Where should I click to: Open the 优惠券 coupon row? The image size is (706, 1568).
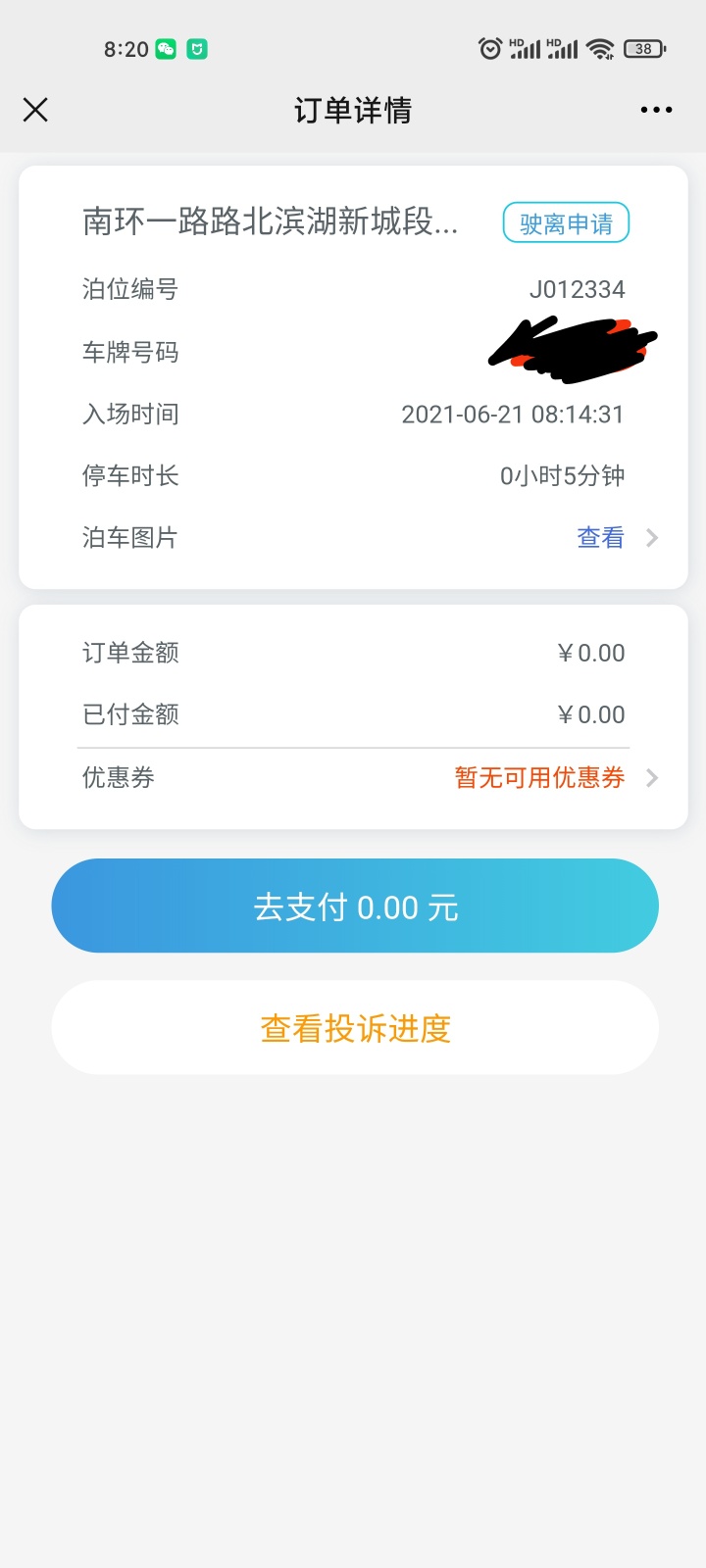coord(353,778)
